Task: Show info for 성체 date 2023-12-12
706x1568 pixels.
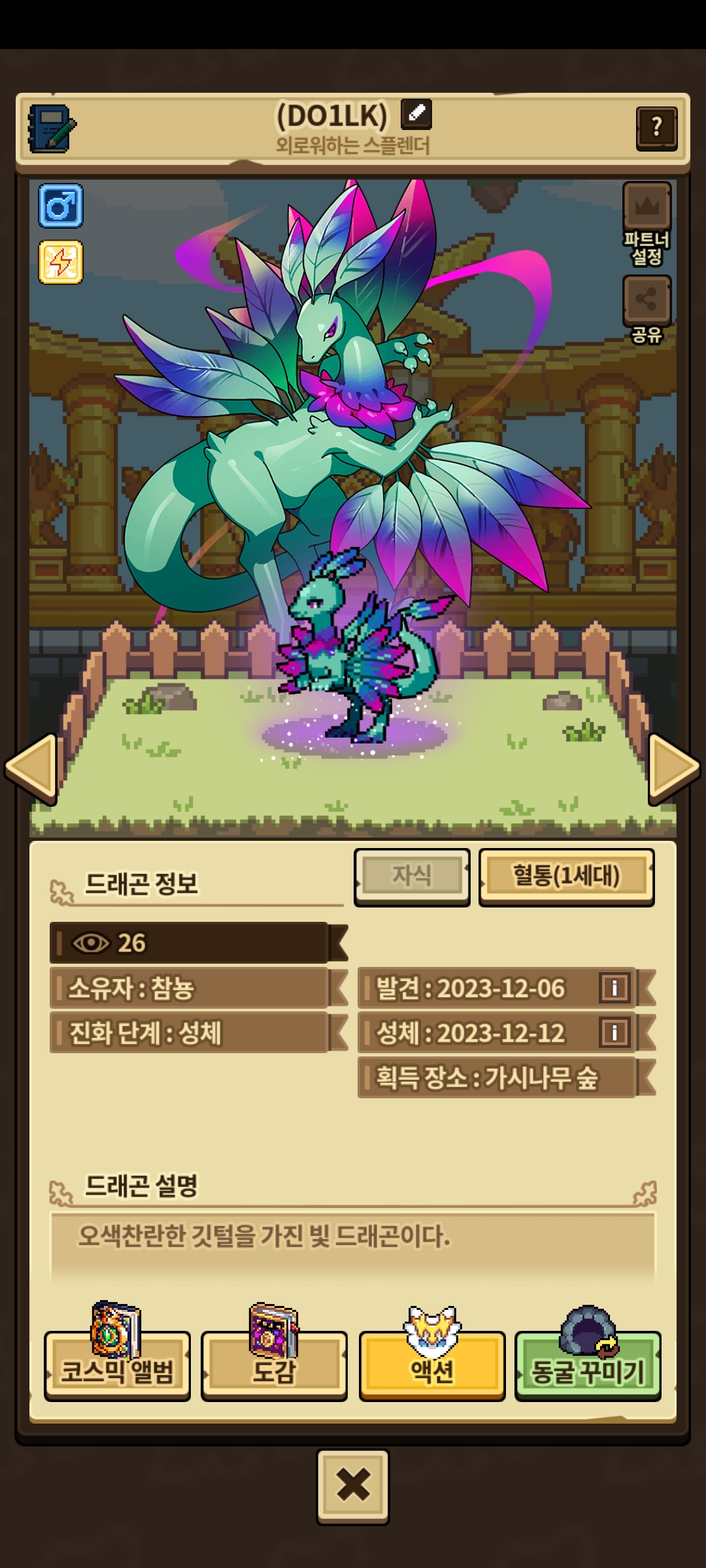Action: click(614, 1033)
